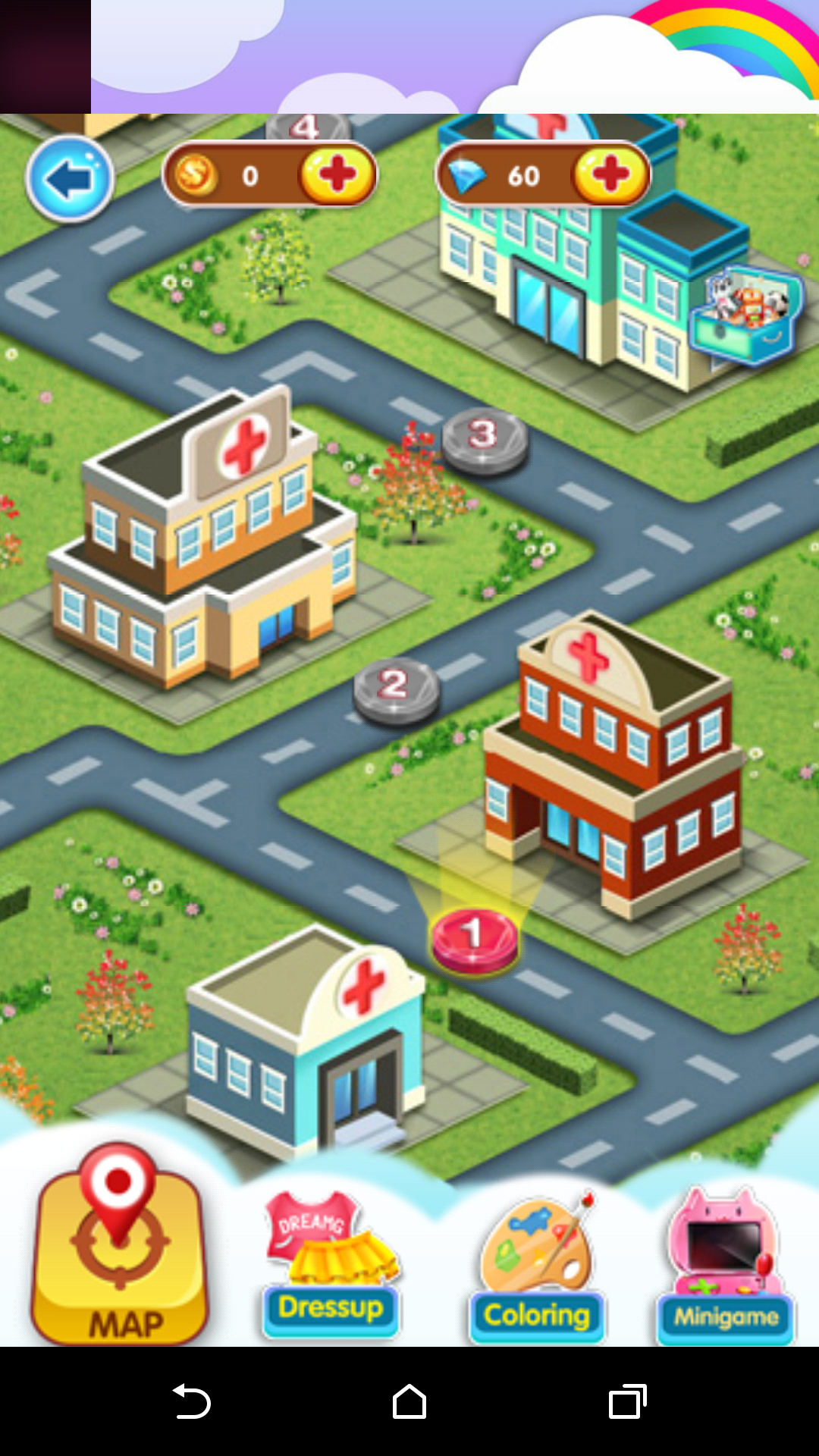Image resolution: width=819 pixels, height=1456 pixels.
Task: Select gray level 2 marker
Action: click(x=395, y=689)
